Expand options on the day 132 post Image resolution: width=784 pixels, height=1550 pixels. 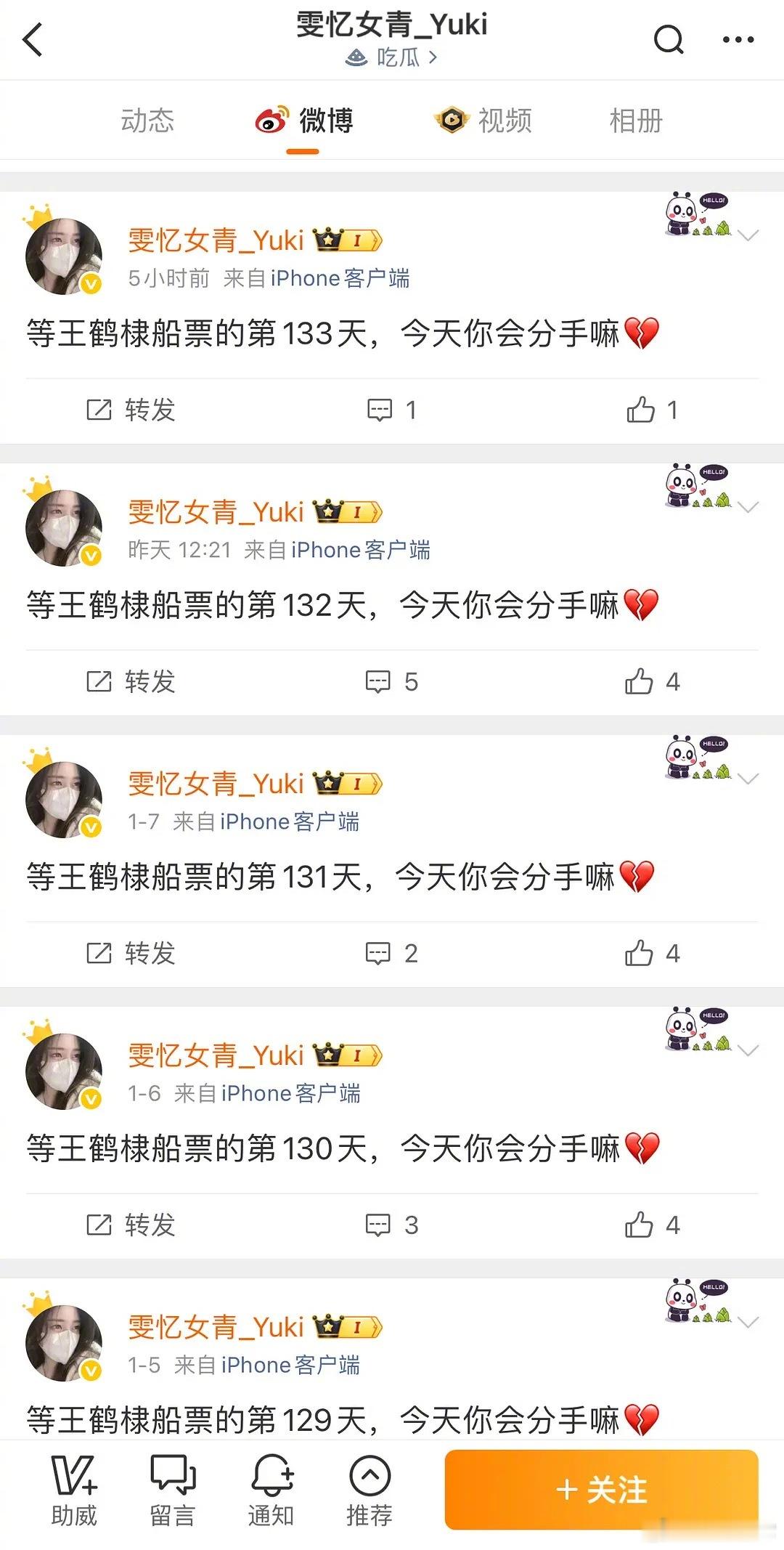(x=748, y=506)
